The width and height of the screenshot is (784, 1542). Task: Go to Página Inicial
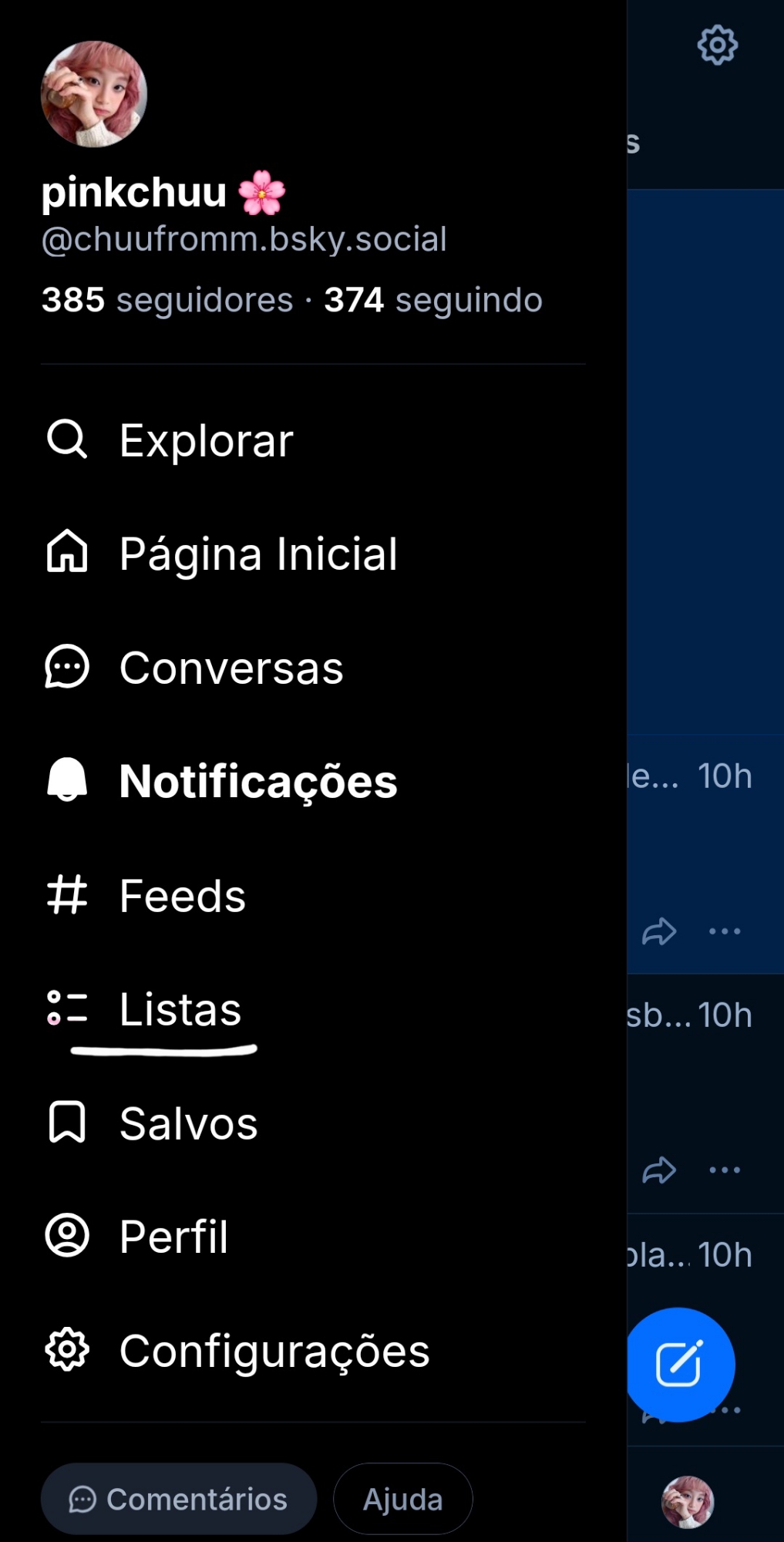[x=222, y=554]
